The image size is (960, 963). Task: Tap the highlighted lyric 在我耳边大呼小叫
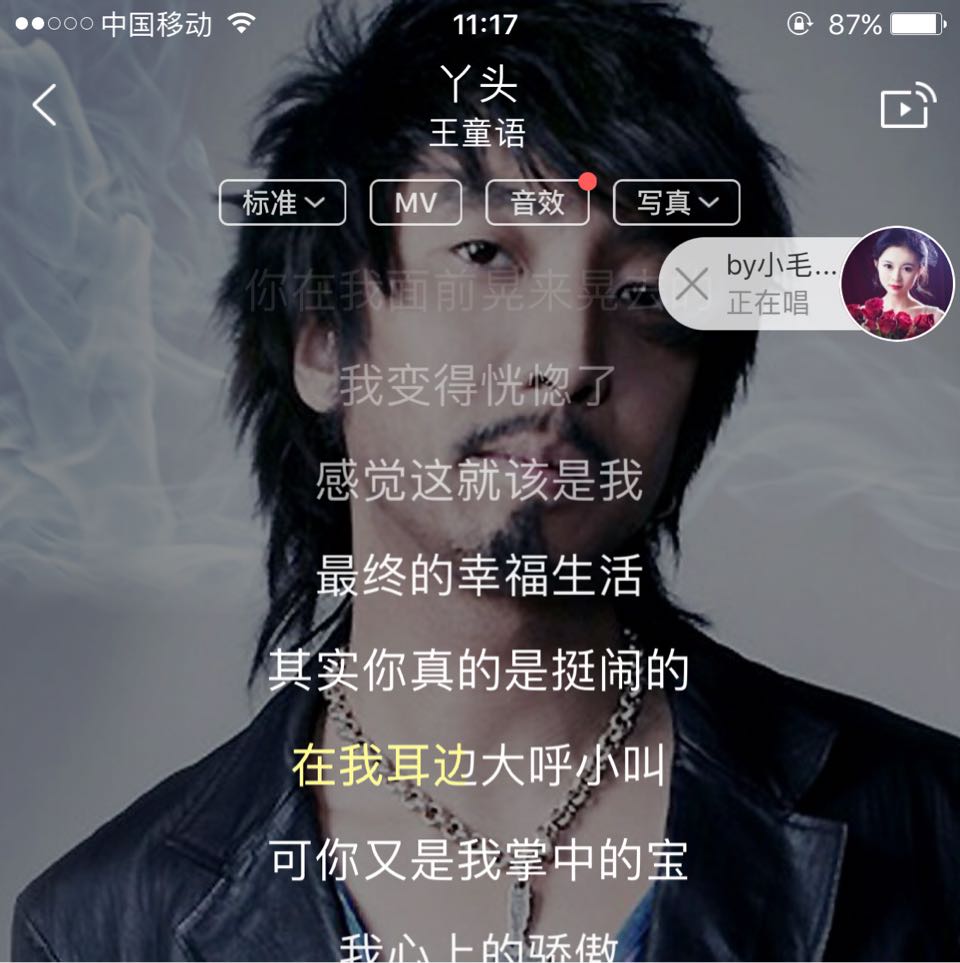tap(480, 767)
